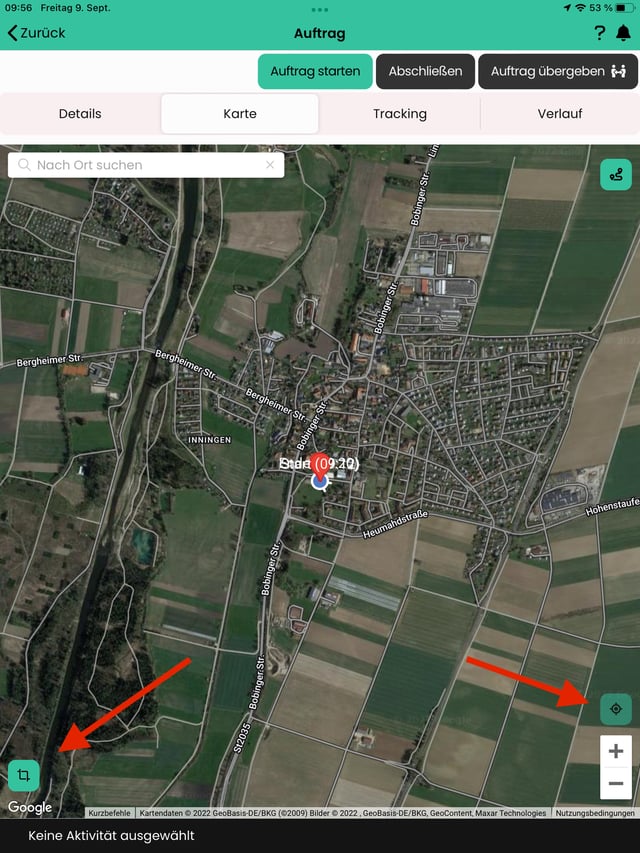Image resolution: width=640 pixels, height=853 pixels.
Task: Open the notifications bell
Action: [624, 33]
